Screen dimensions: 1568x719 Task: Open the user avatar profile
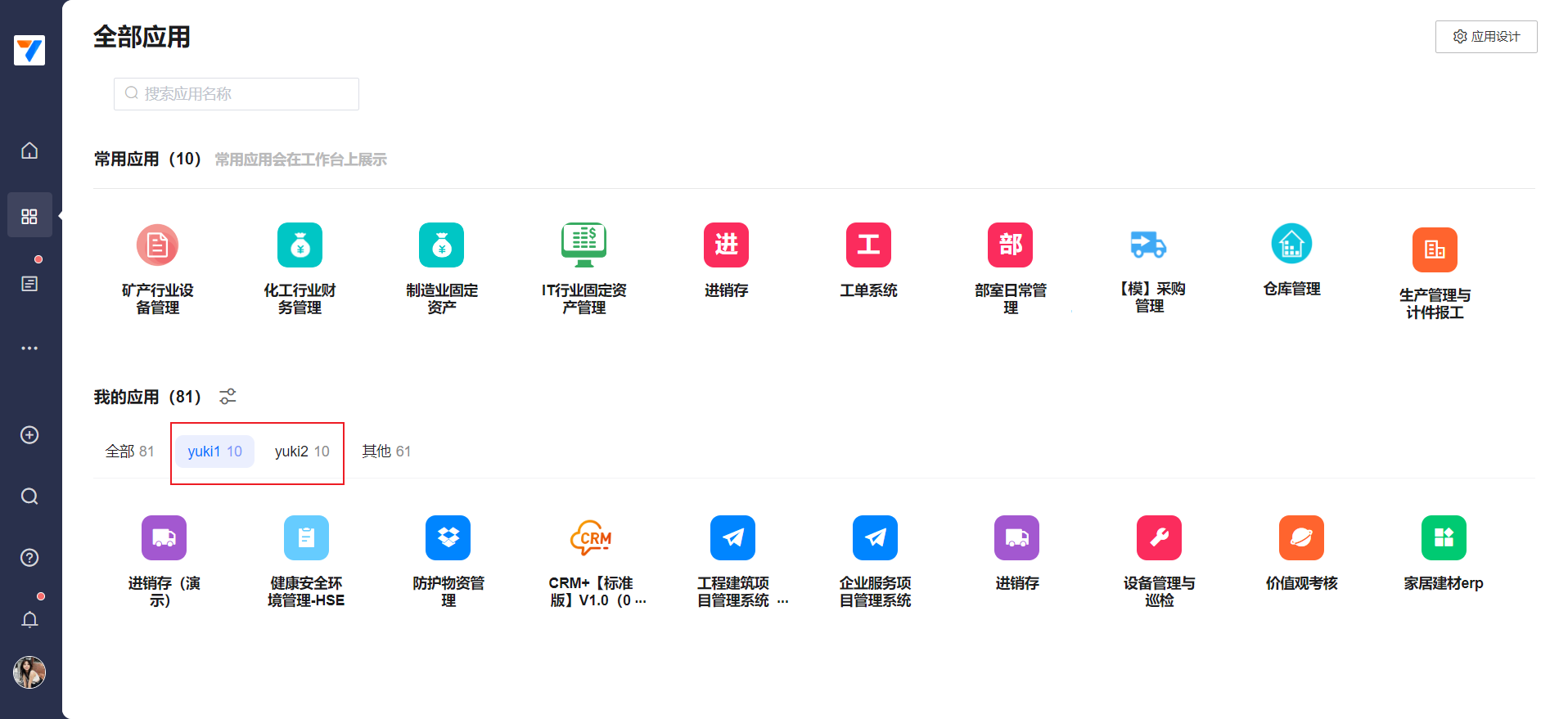(29, 672)
